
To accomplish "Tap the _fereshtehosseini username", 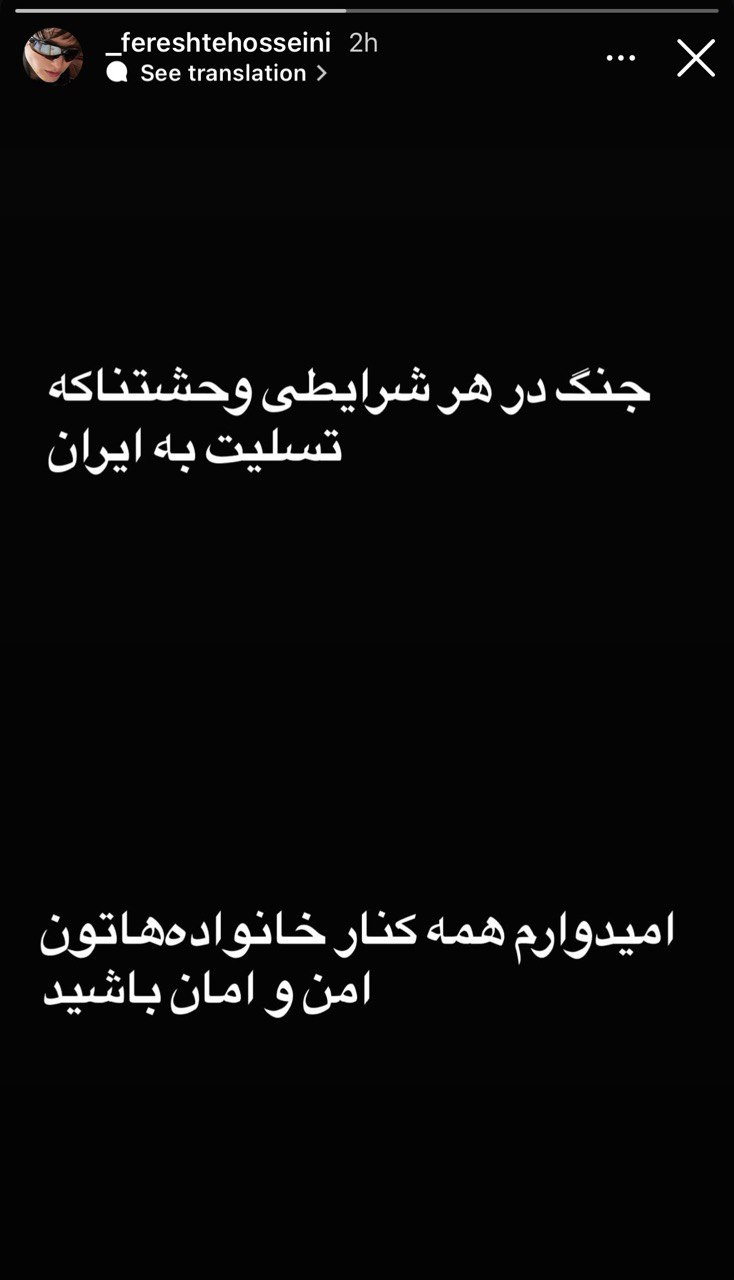I will [218, 43].
